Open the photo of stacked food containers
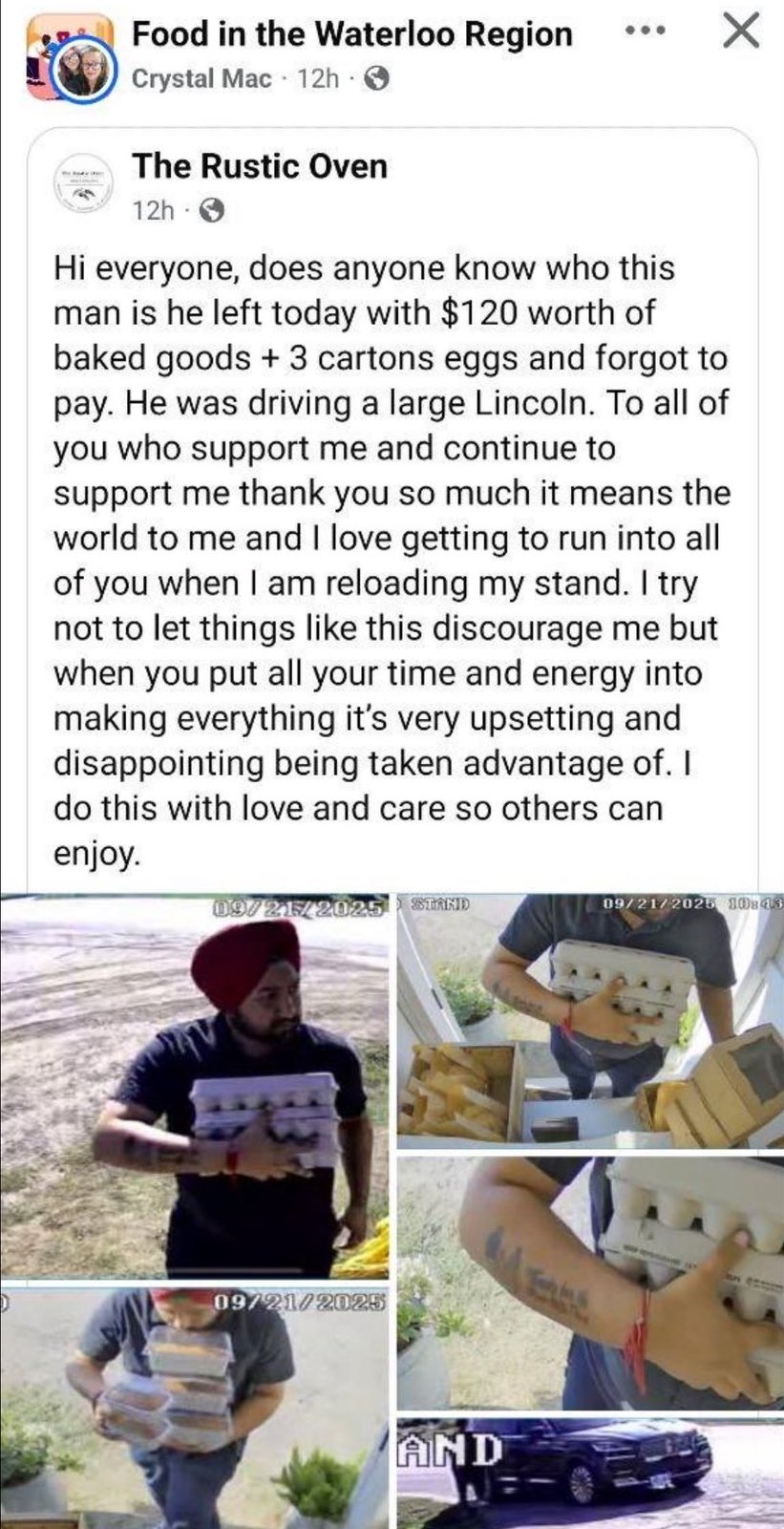This screenshot has width=784, height=1529. 195,1406
